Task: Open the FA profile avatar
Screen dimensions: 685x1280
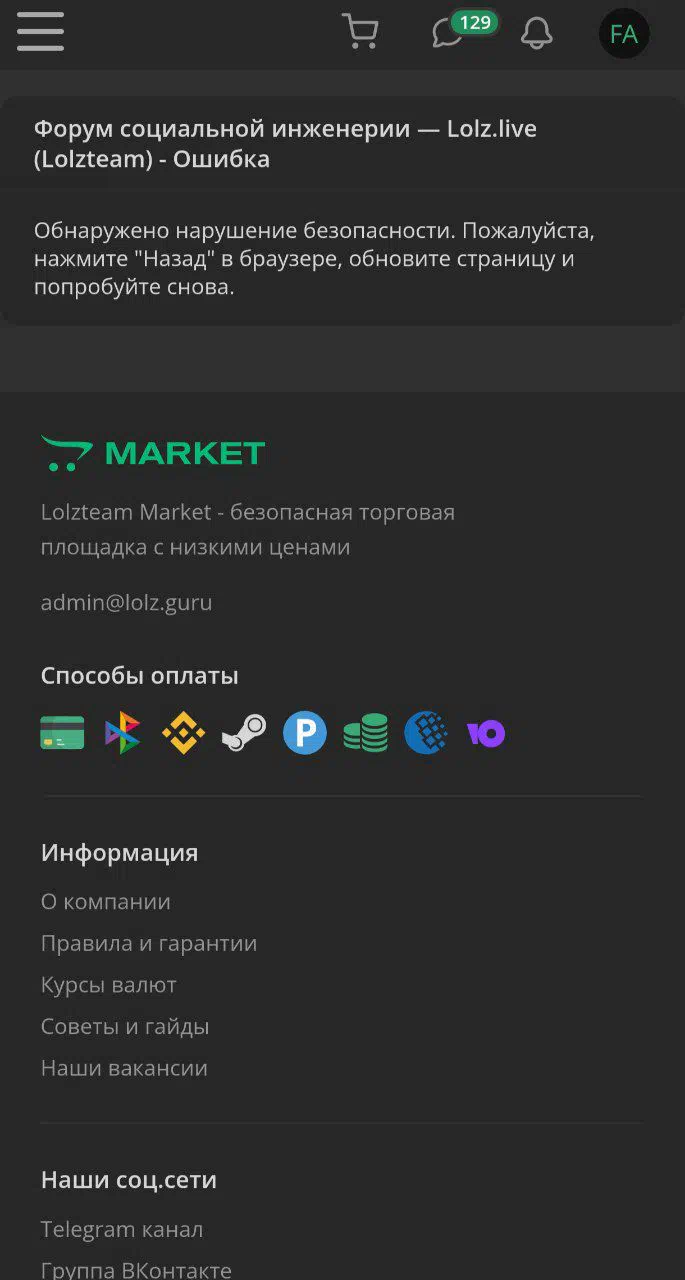Action: tap(624, 33)
